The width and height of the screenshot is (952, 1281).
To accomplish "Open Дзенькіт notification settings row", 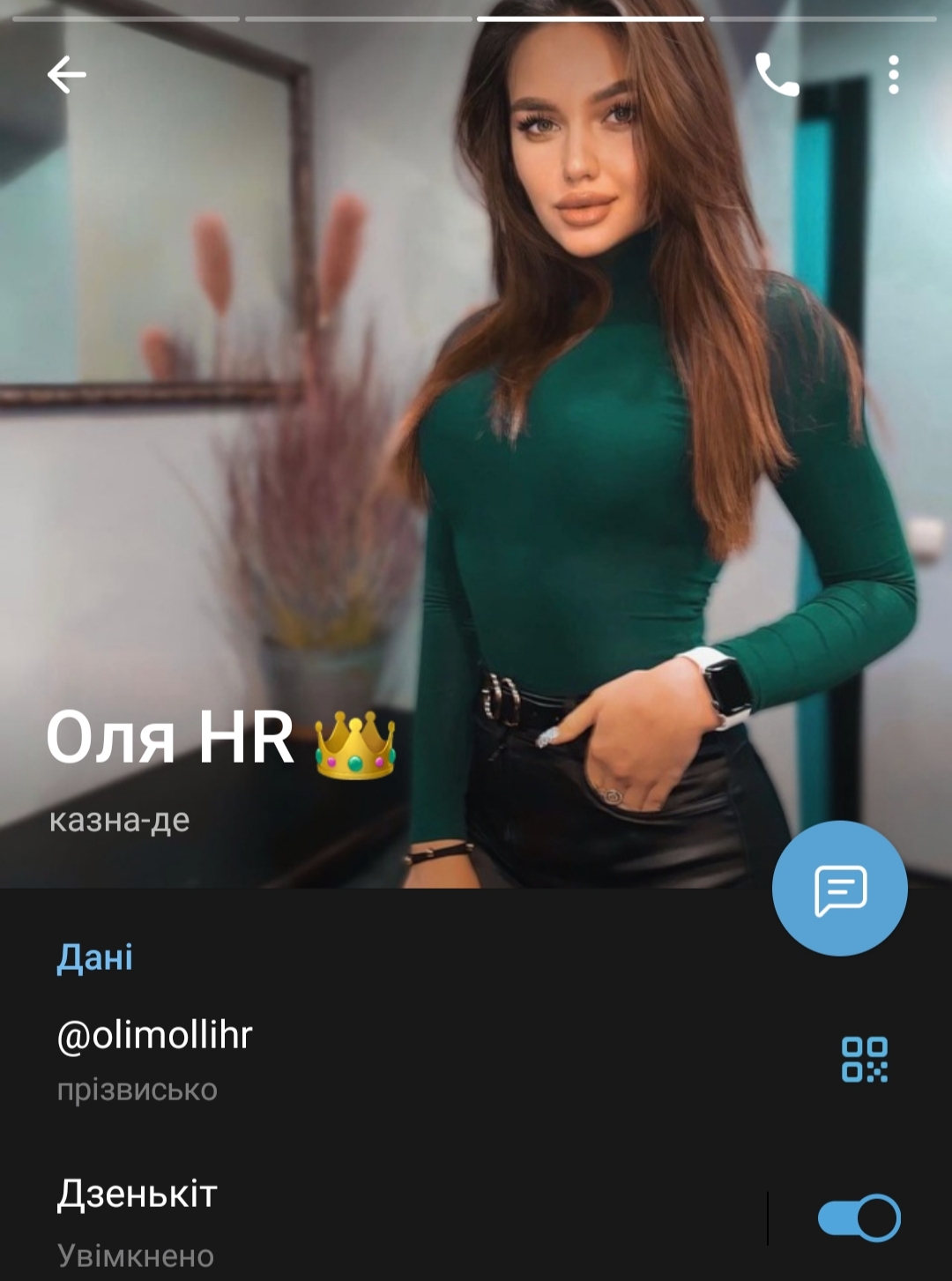I will [x=353, y=1218].
